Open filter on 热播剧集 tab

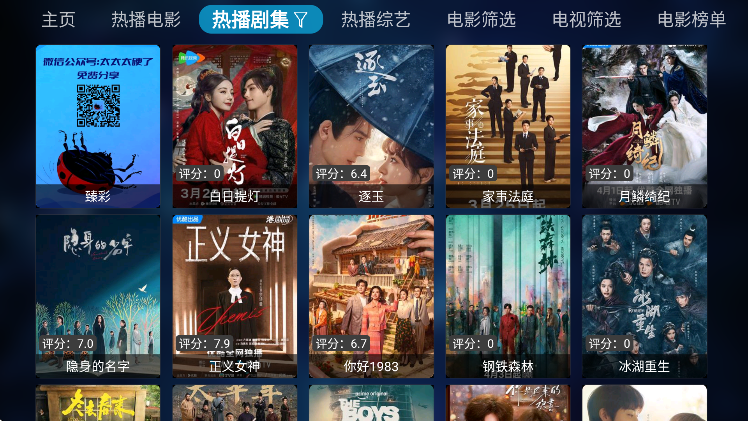[260, 19]
